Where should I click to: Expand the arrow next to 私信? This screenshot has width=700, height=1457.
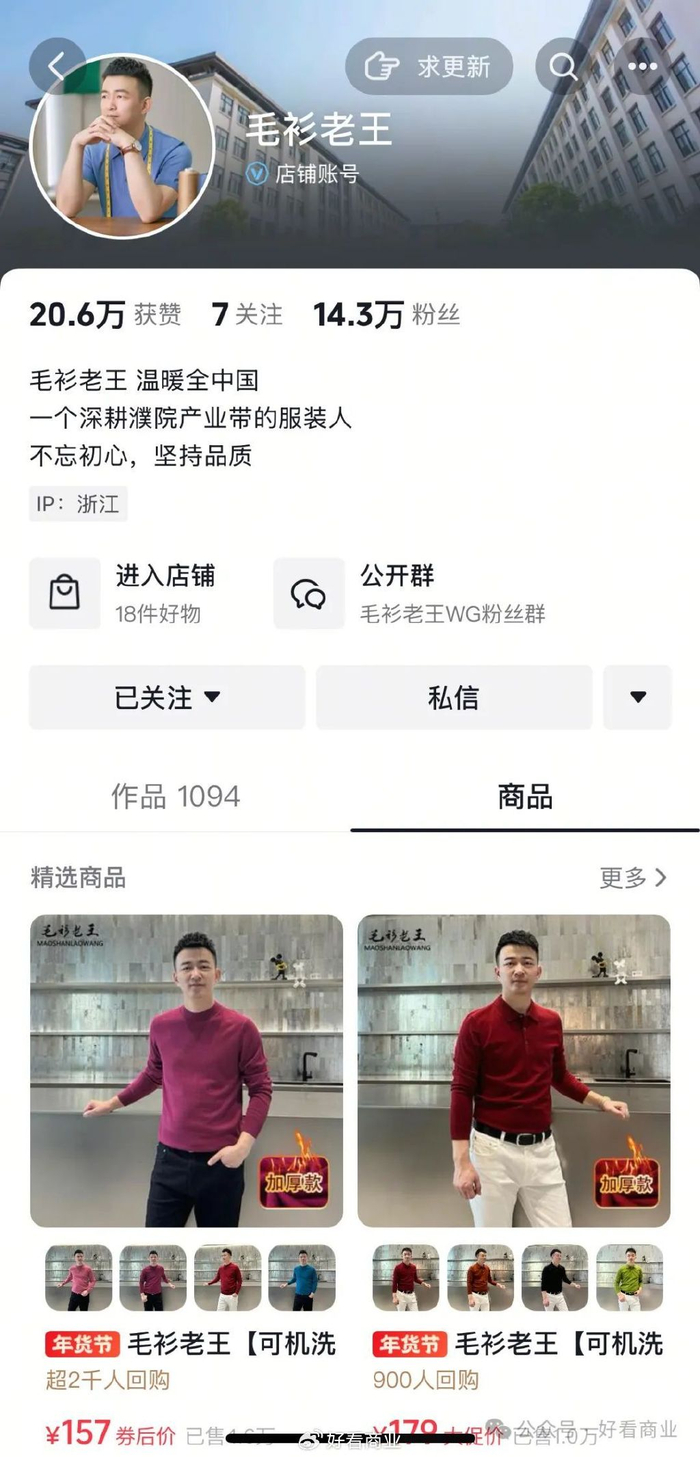(x=637, y=697)
